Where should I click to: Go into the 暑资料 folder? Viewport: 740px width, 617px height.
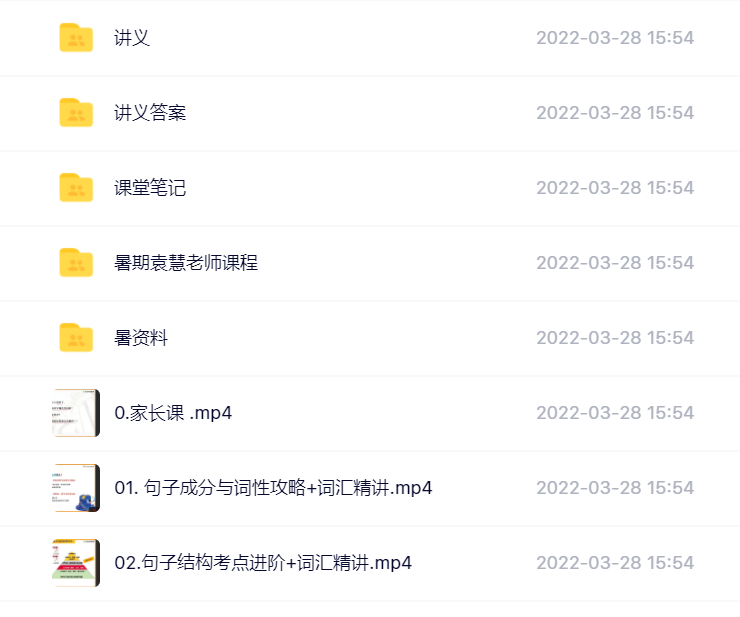pos(141,338)
